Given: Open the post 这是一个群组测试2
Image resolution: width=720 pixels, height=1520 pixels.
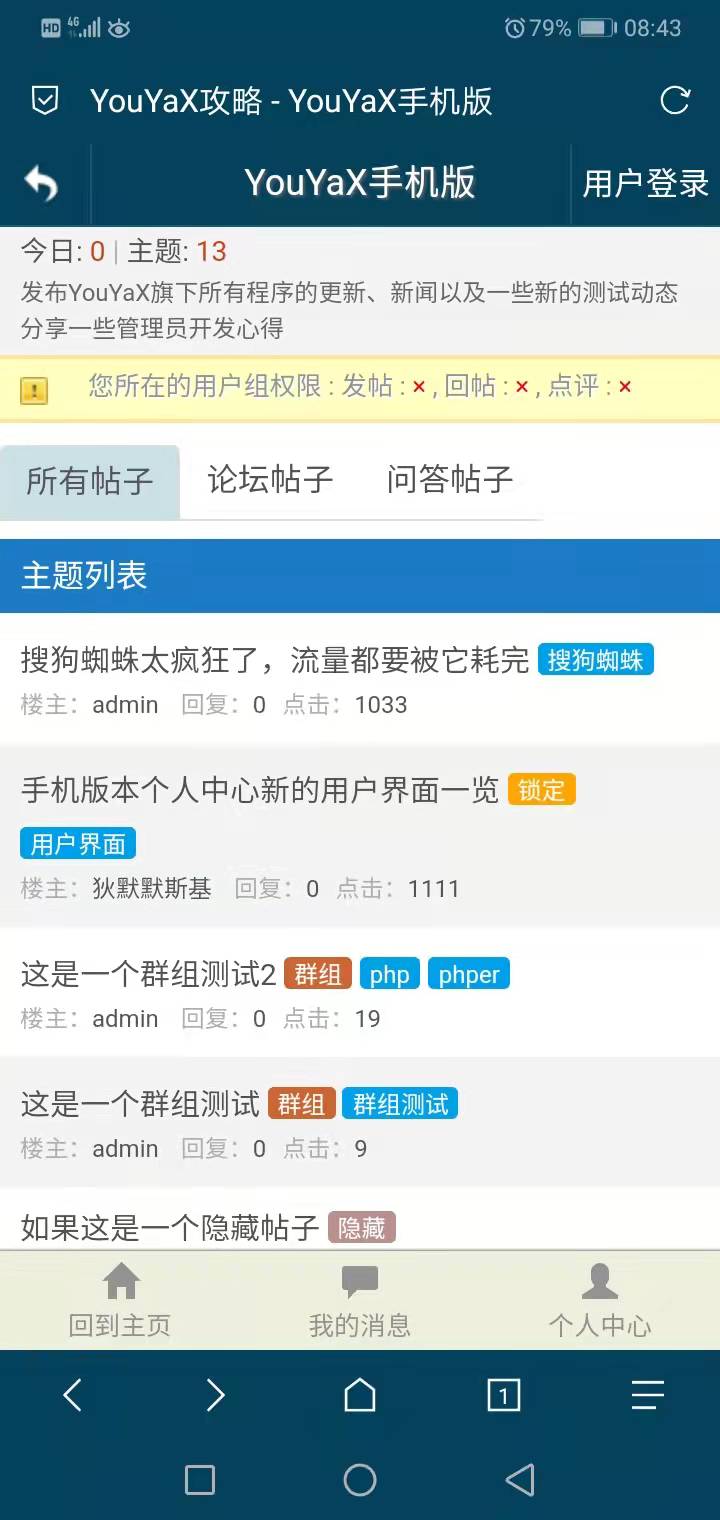Looking at the screenshot, I should [148, 974].
